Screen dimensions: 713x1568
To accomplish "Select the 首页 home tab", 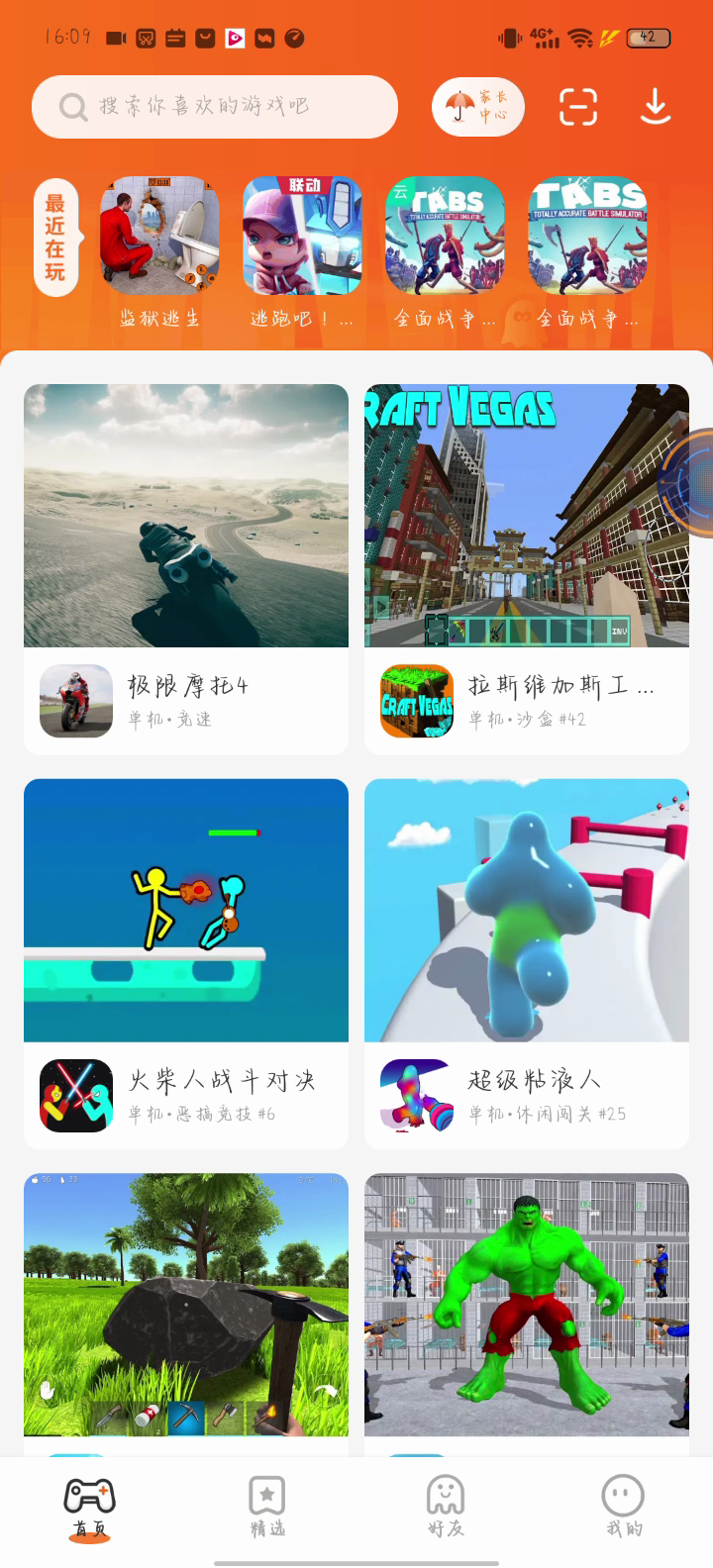I will (89, 1507).
